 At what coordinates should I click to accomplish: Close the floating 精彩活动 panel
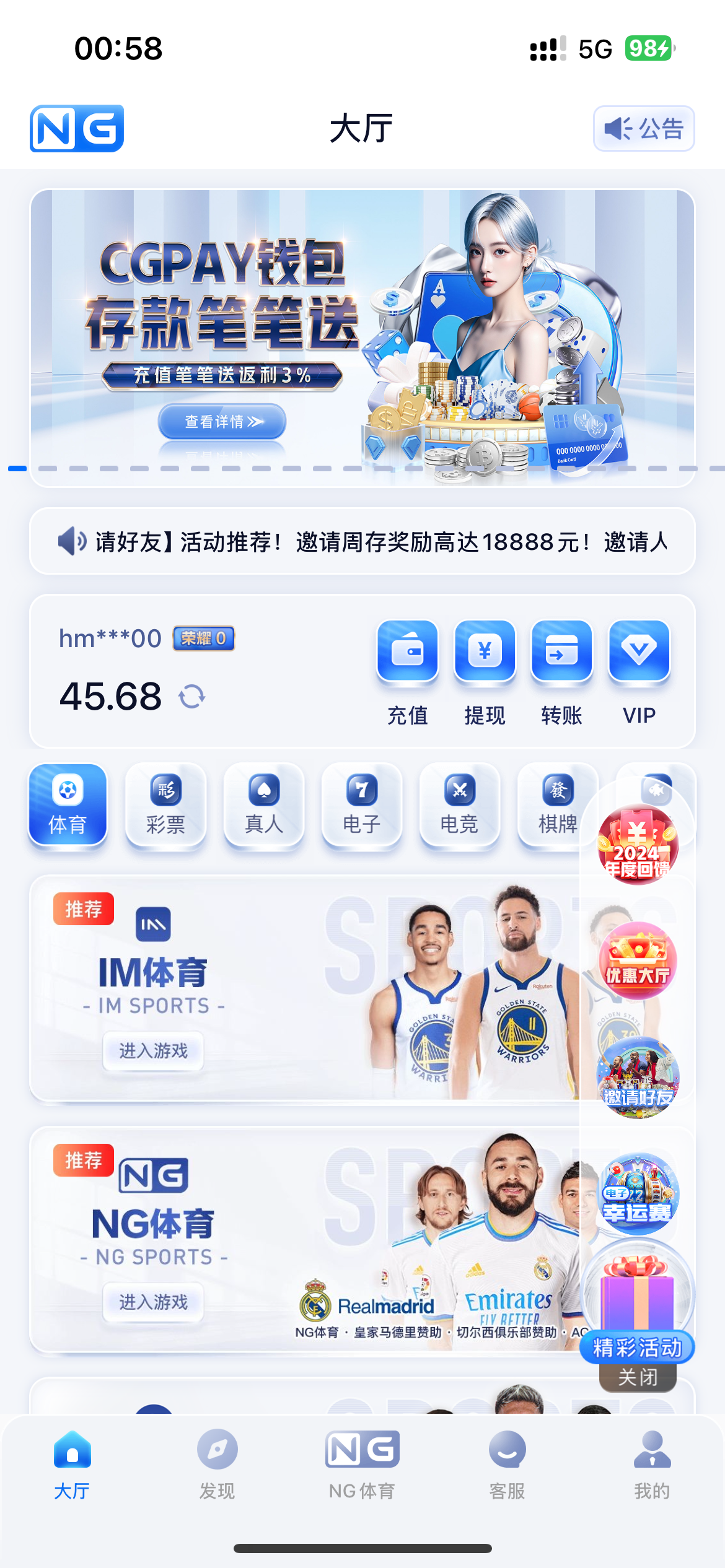tap(638, 1377)
